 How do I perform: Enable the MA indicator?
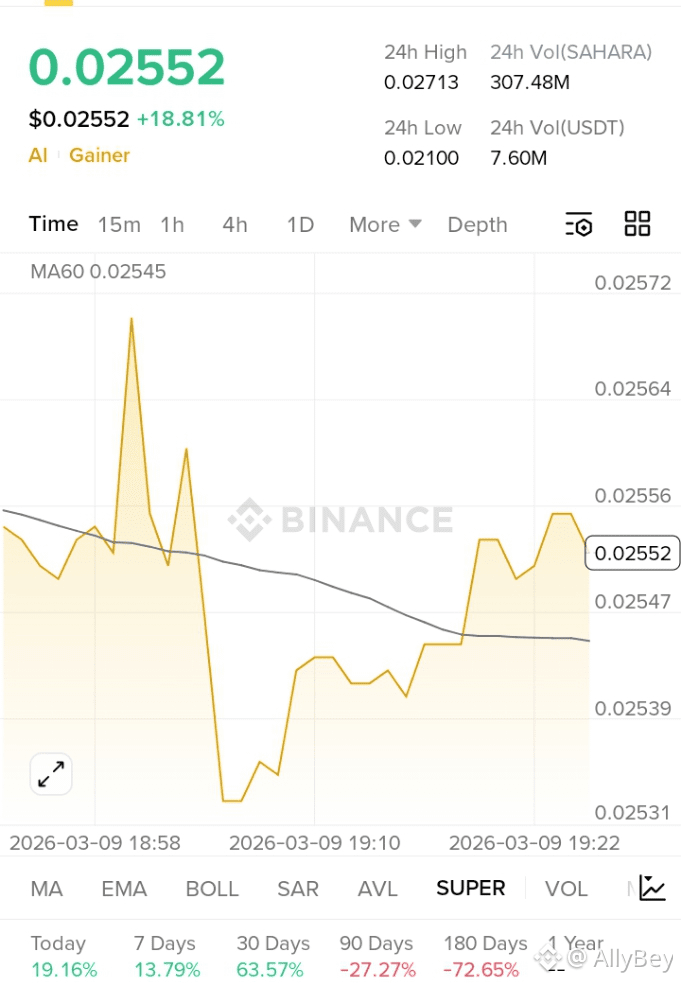click(46, 888)
